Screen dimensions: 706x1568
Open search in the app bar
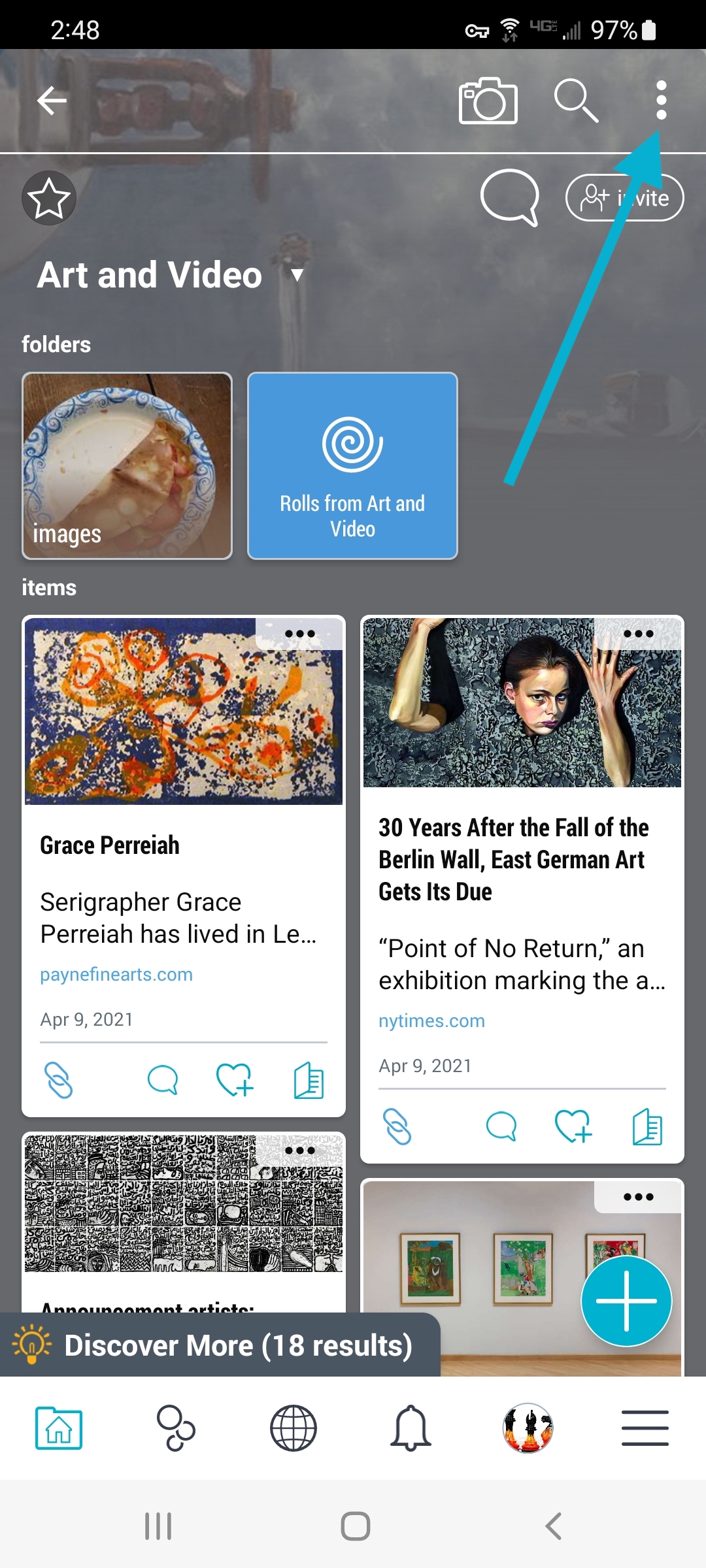point(576,101)
